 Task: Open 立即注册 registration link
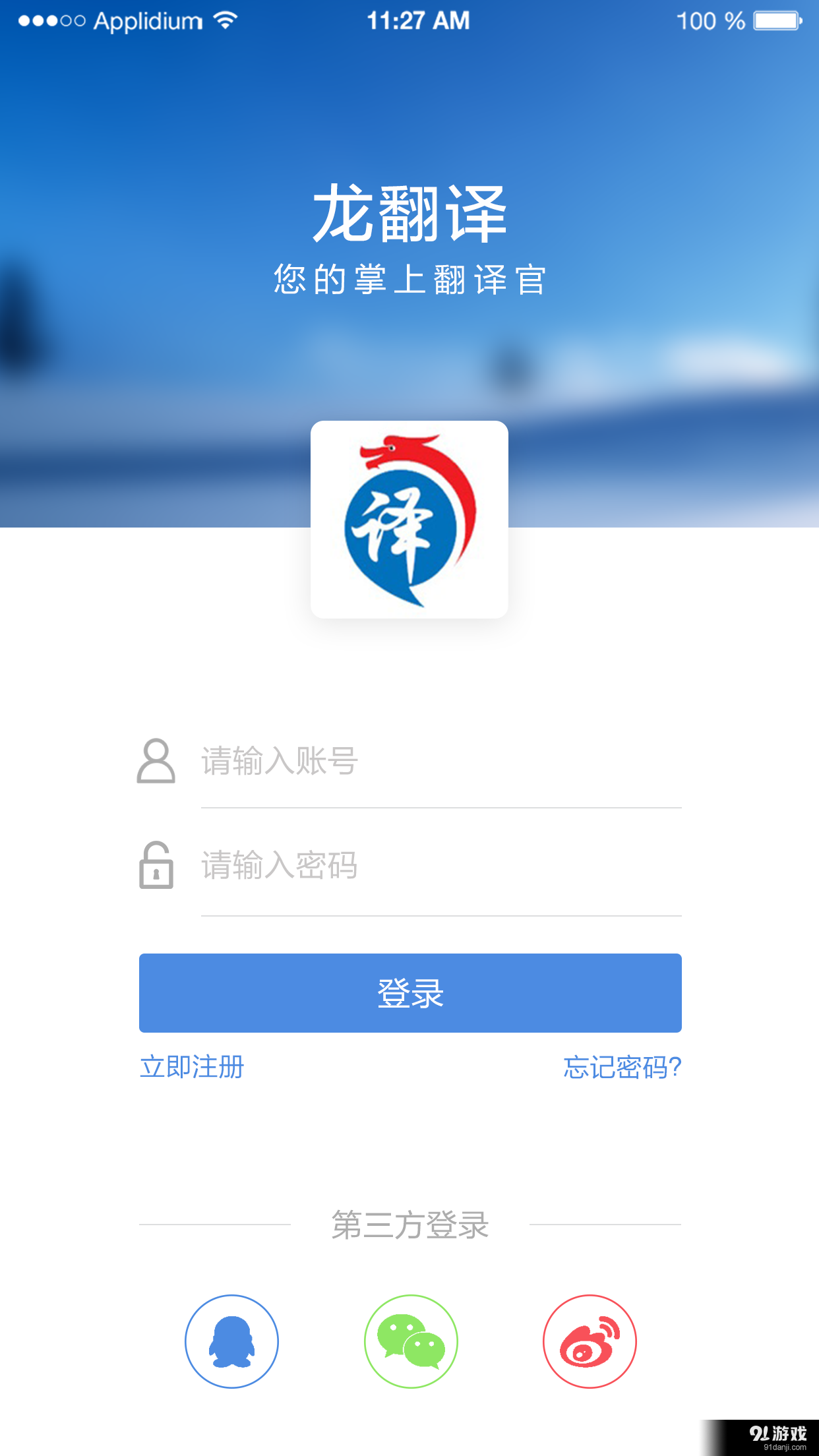[x=192, y=1068]
